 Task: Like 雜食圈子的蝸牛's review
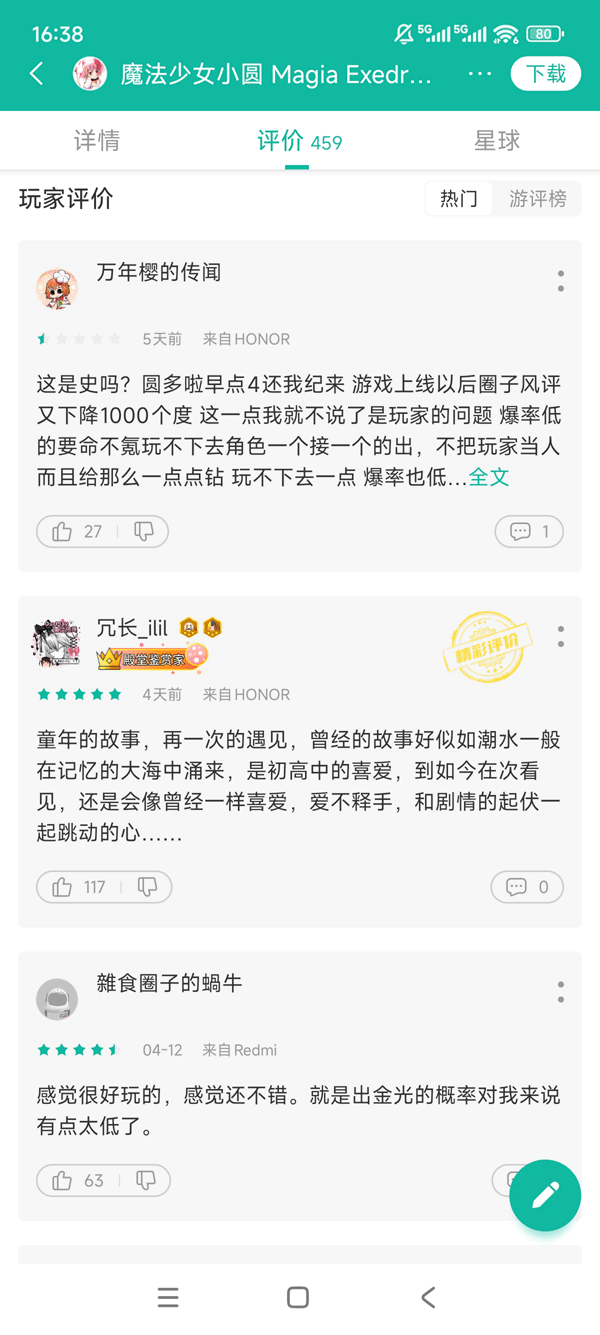pyautogui.click(x=78, y=1181)
